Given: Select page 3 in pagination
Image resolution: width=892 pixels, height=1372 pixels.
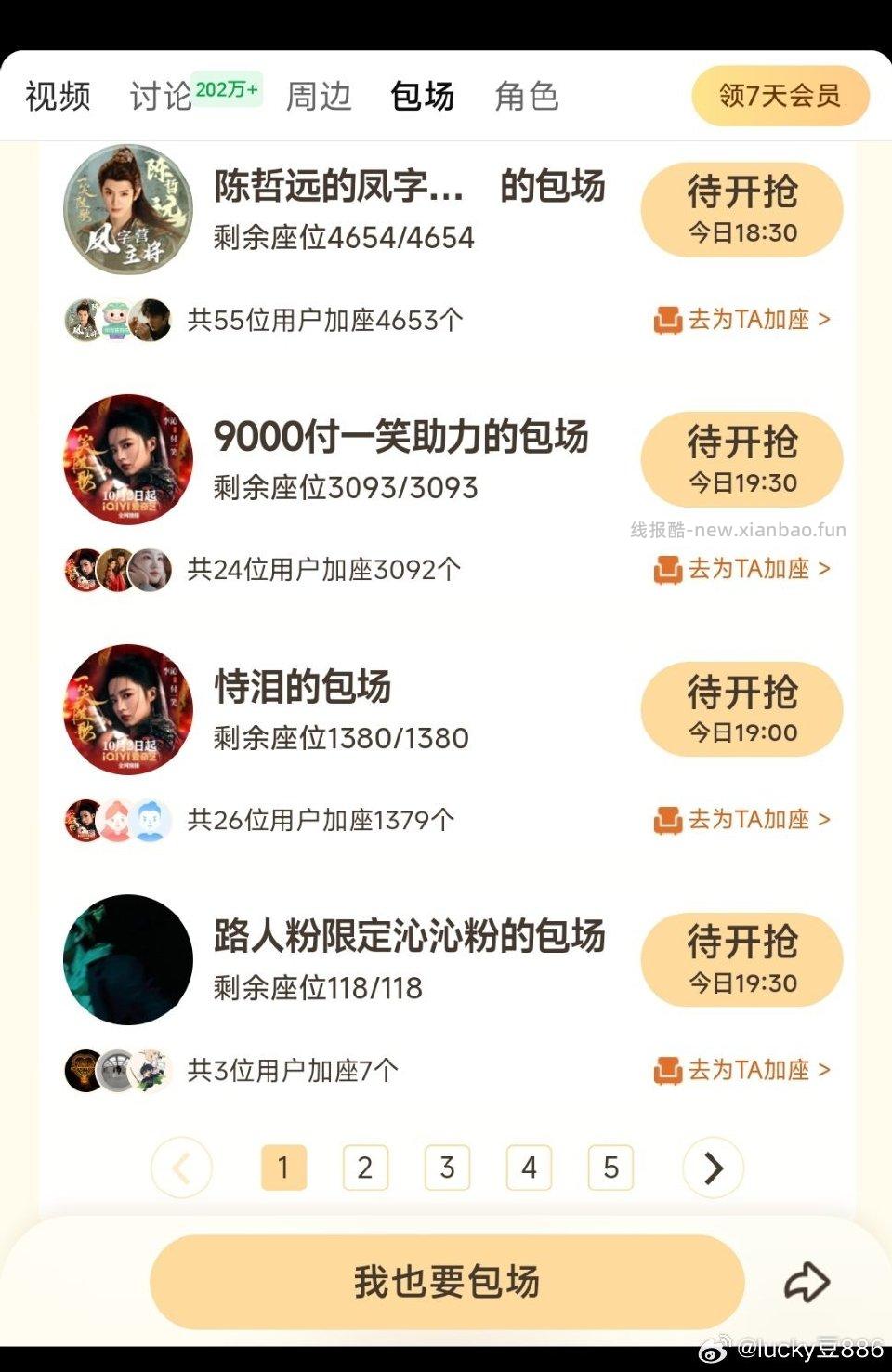Looking at the screenshot, I should pos(447,1168).
